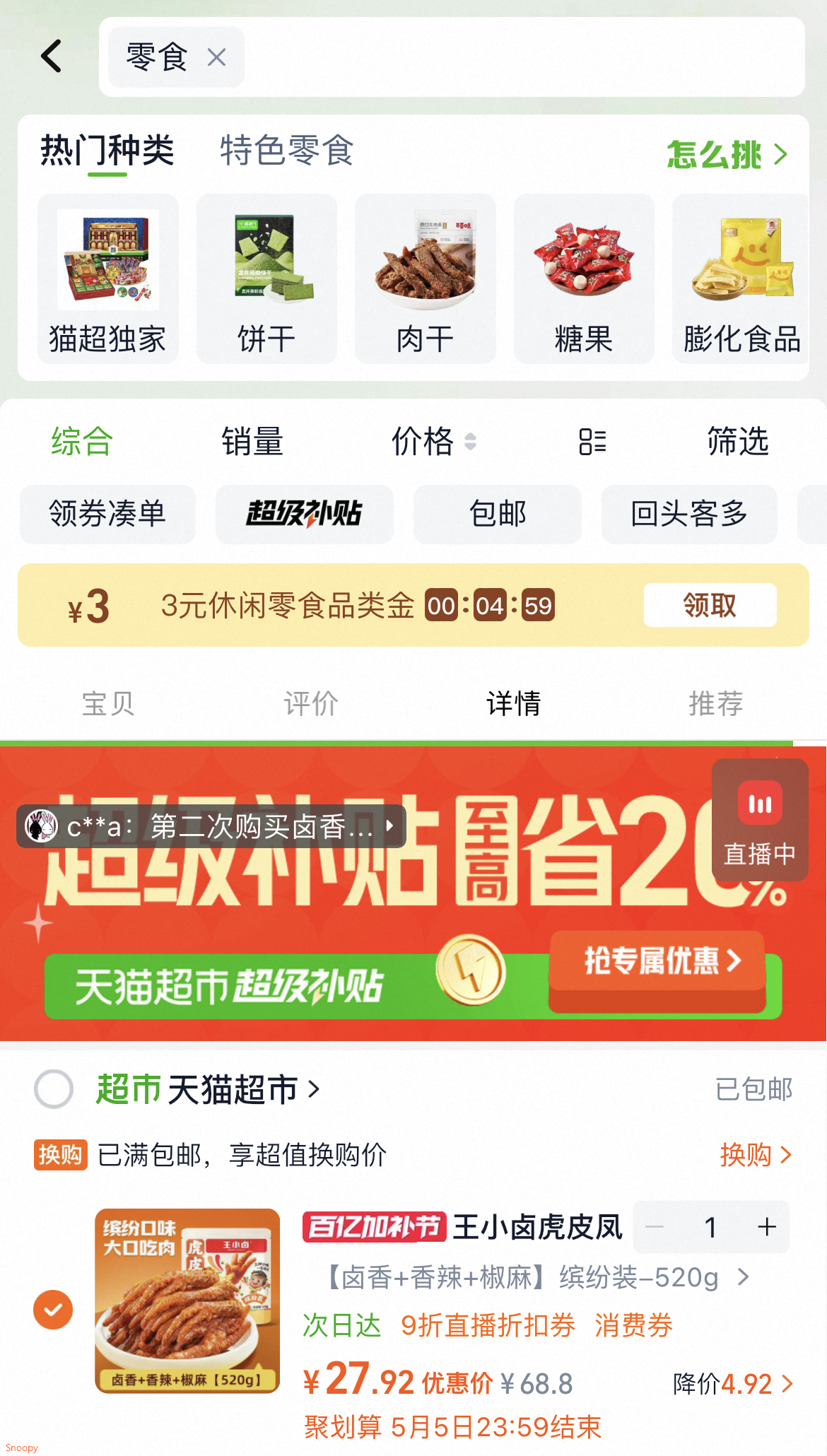The height and width of the screenshot is (1456, 827).
Task: Sort results by 销量
Action: pyautogui.click(x=252, y=442)
